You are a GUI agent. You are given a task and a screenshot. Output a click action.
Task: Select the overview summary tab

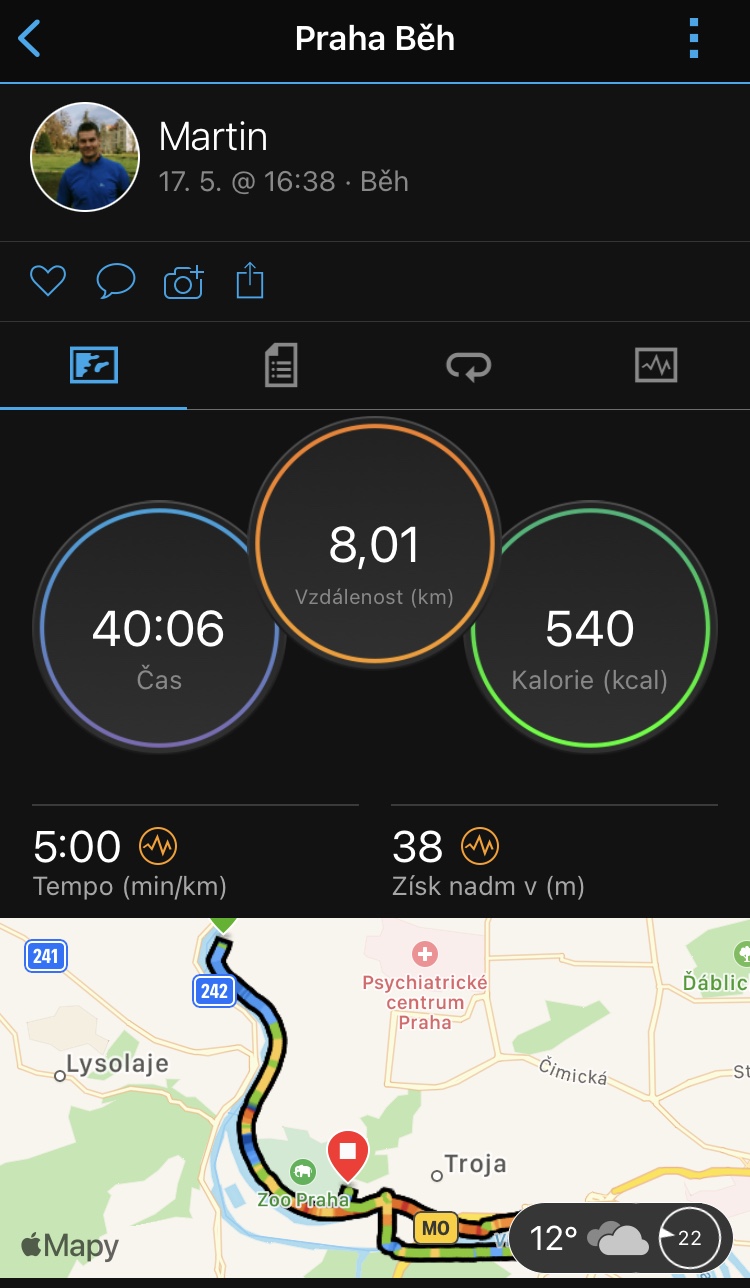[94, 365]
